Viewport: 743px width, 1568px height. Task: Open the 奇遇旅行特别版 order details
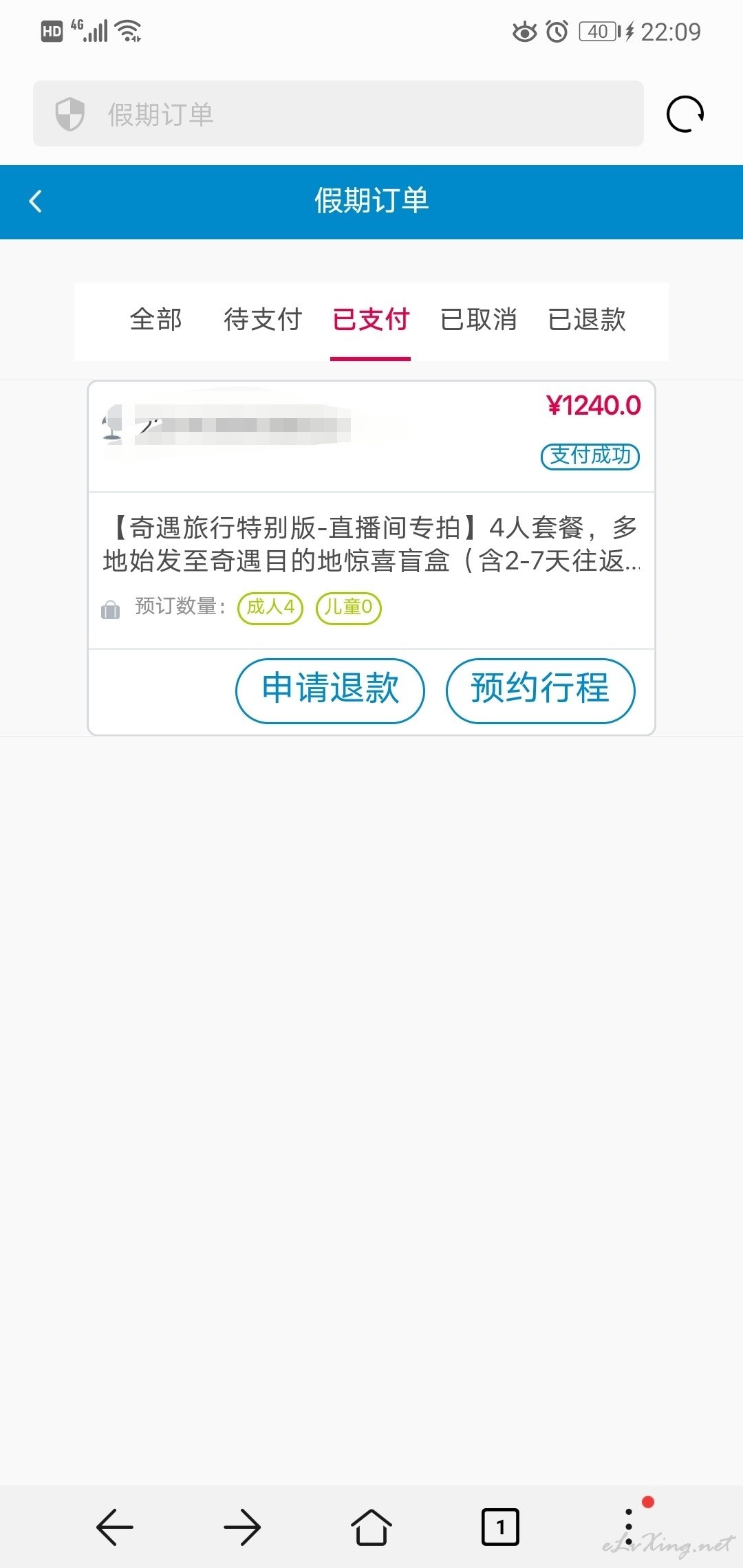click(x=371, y=545)
